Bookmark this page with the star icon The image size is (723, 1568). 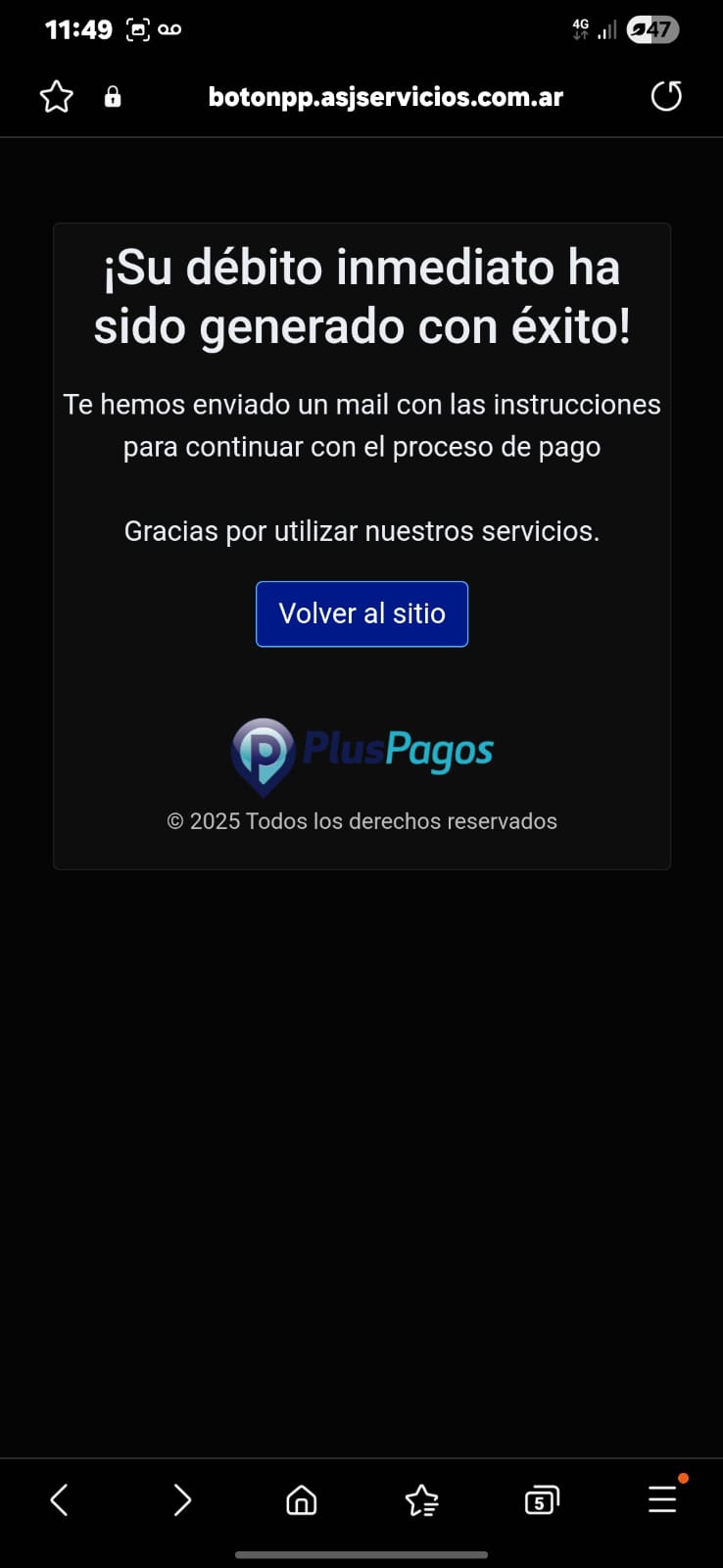click(57, 96)
